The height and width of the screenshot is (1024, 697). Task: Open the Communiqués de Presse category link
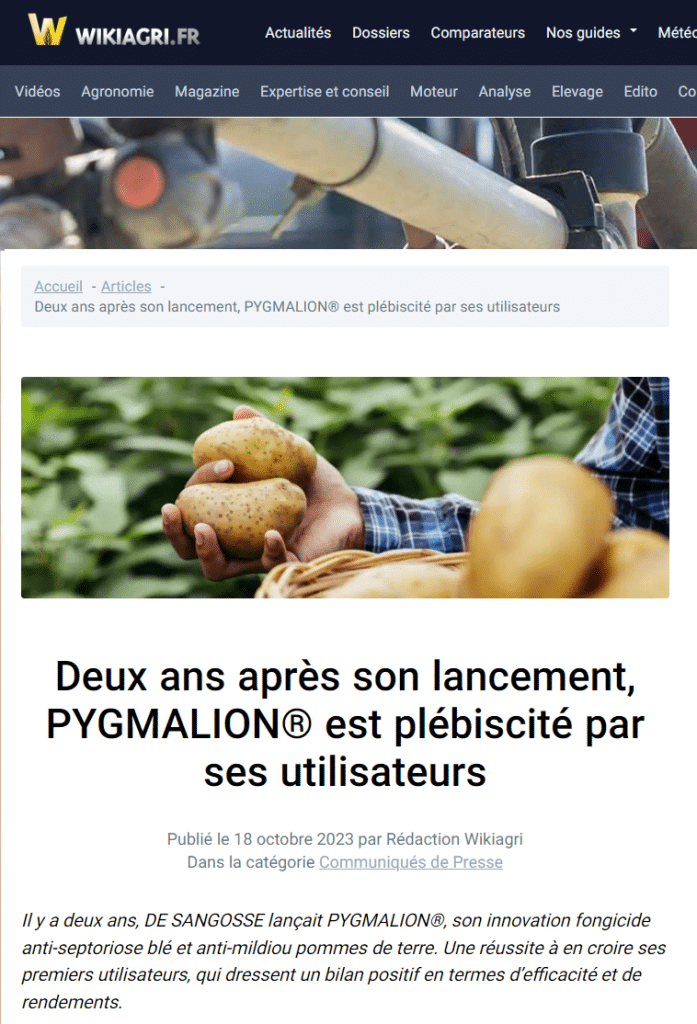410,862
